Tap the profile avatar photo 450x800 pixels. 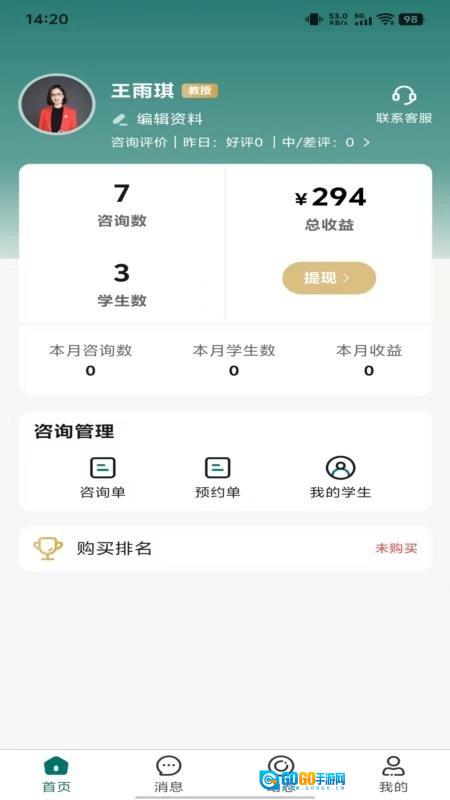click(57, 105)
